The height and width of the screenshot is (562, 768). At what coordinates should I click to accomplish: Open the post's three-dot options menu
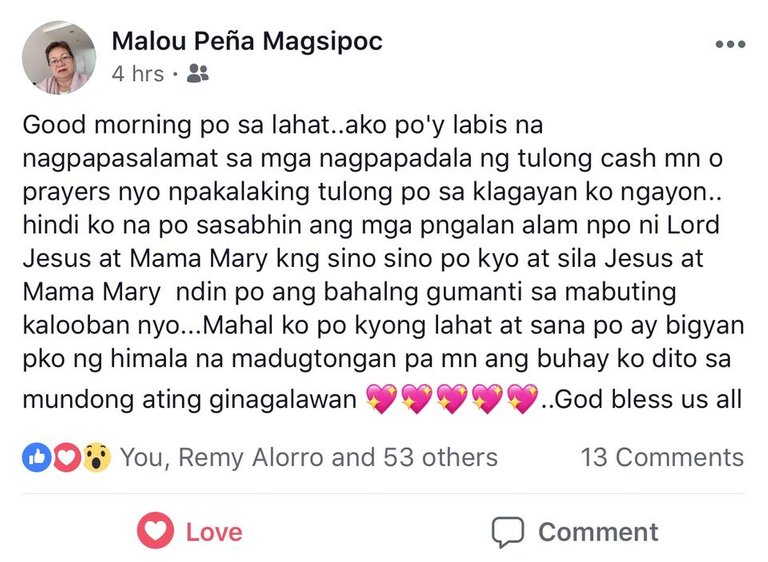tap(730, 45)
